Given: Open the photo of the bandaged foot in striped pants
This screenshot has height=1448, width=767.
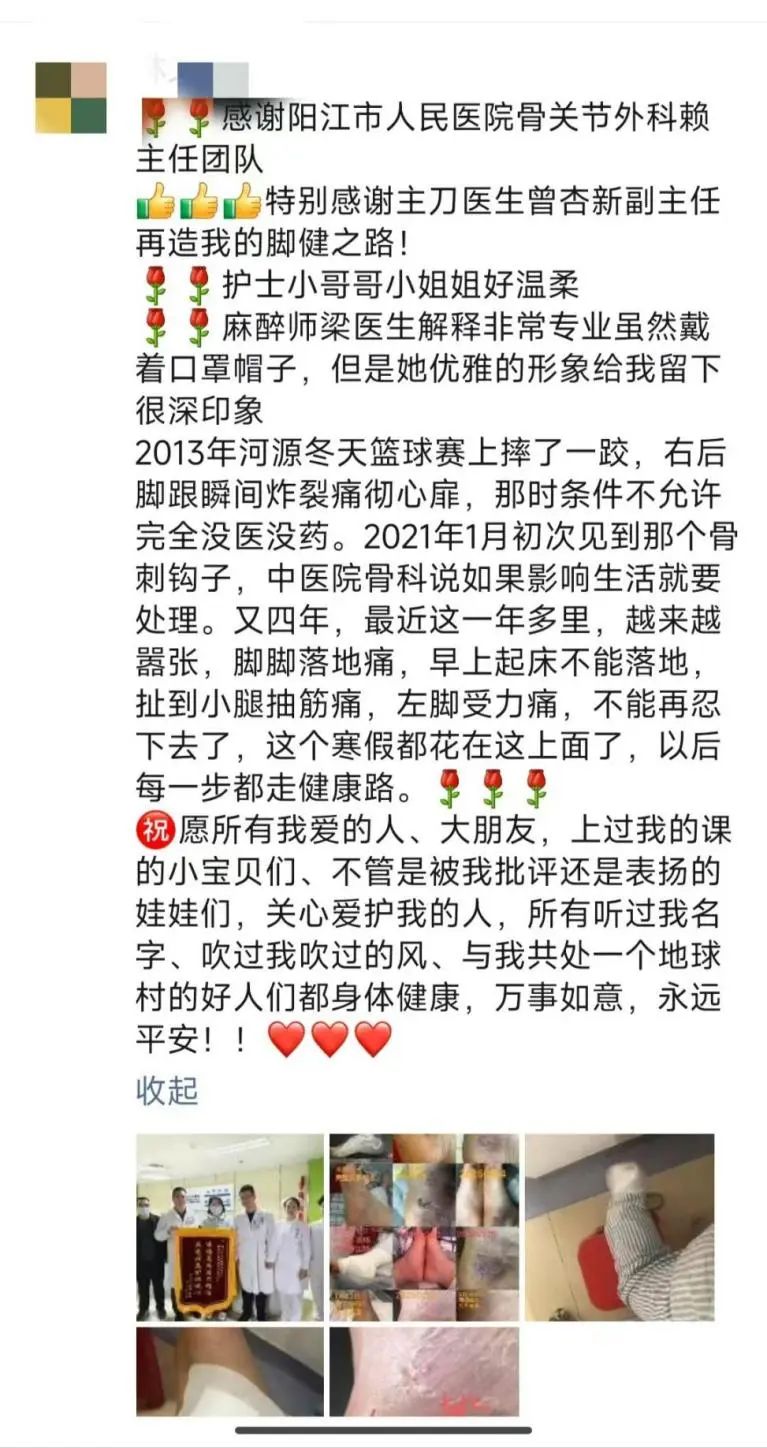Looking at the screenshot, I should 619,1227.
